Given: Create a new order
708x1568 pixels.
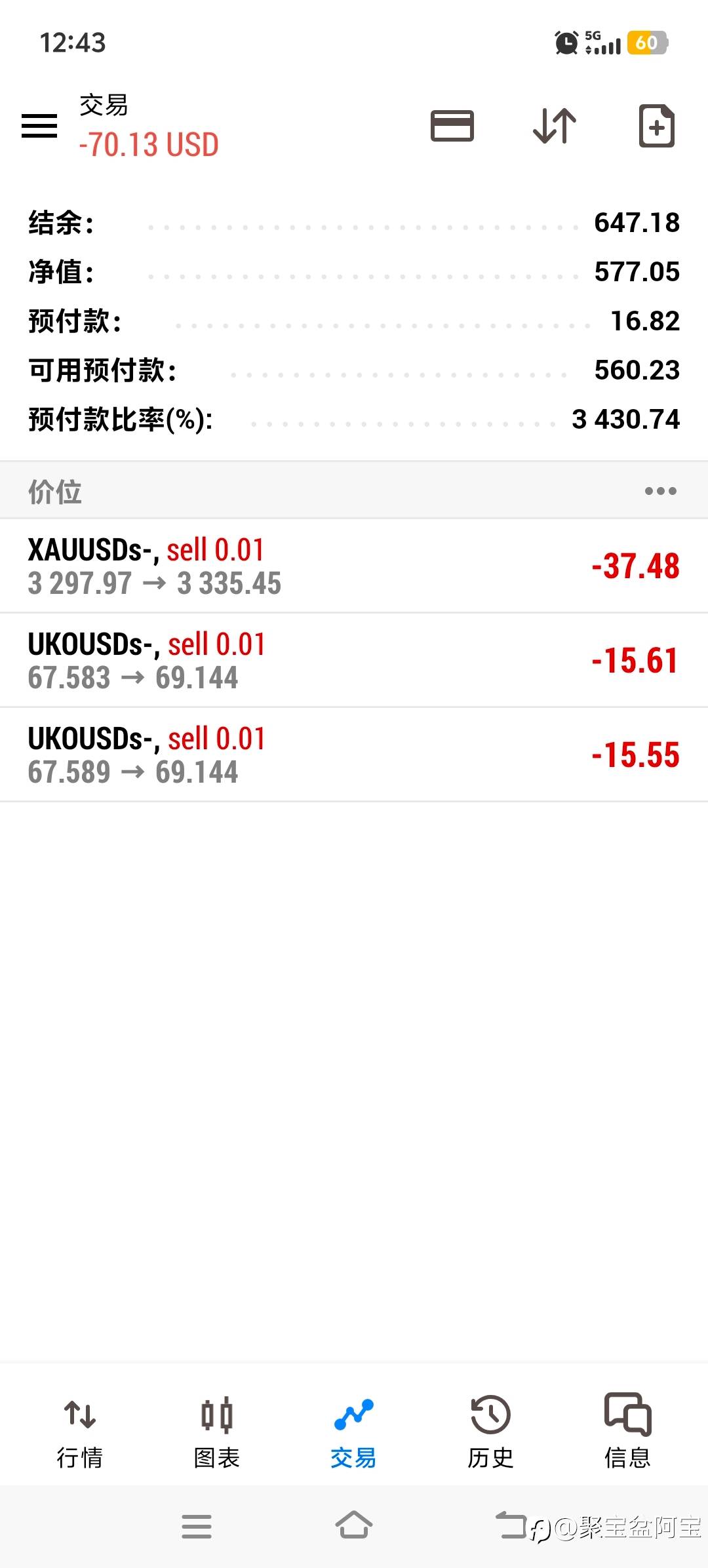Looking at the screenshot, I should 656,125.
